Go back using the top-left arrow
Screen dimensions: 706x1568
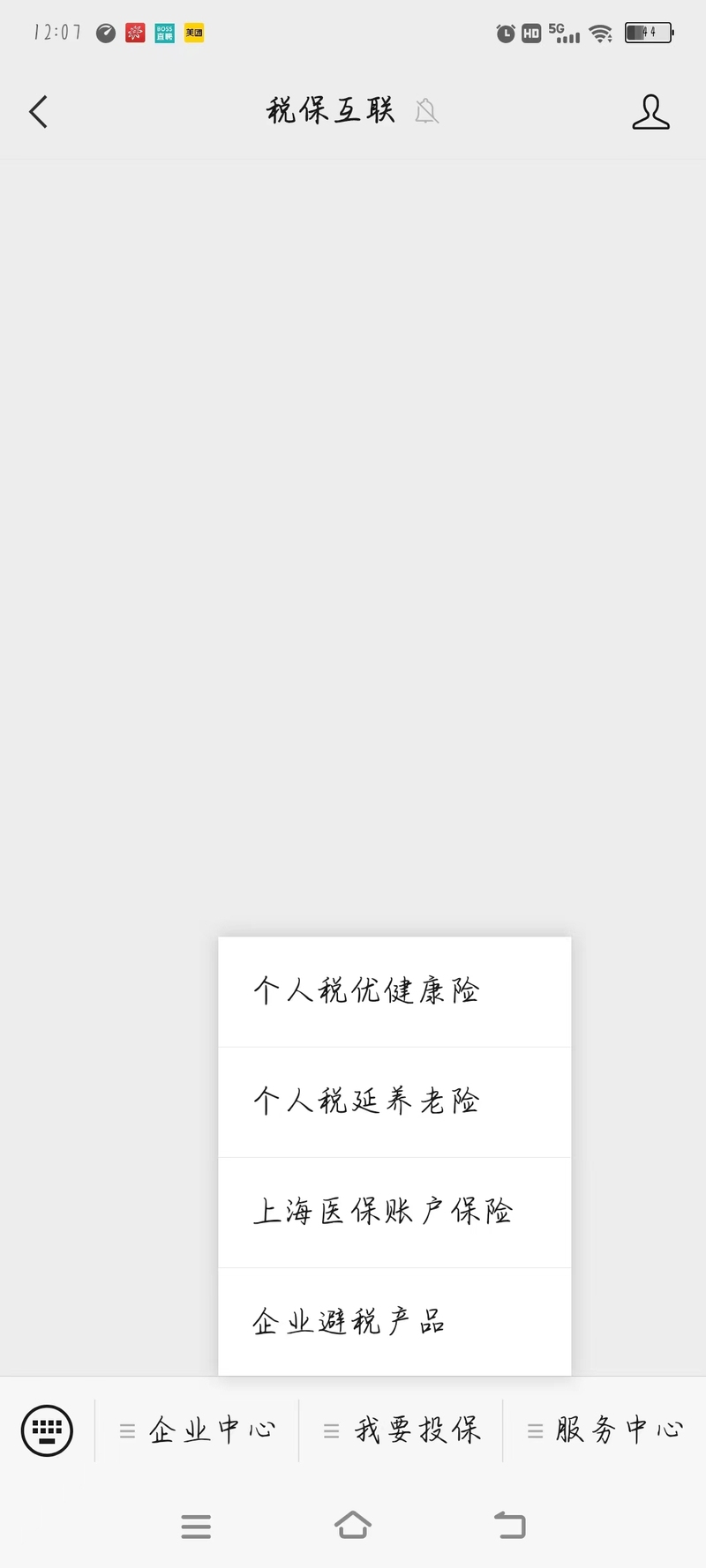coord(38,112)
